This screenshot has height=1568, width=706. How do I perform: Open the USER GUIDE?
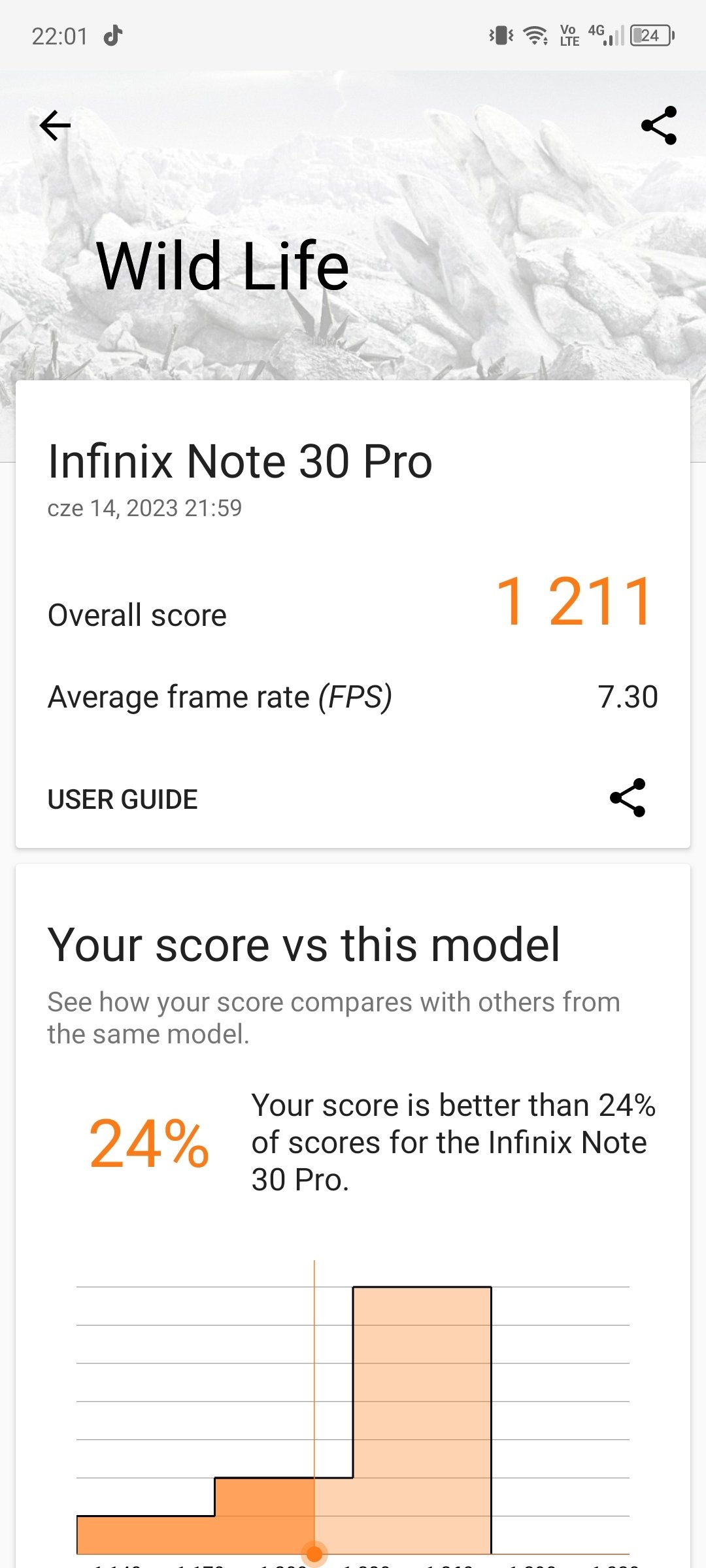click(x=123, y=799)
